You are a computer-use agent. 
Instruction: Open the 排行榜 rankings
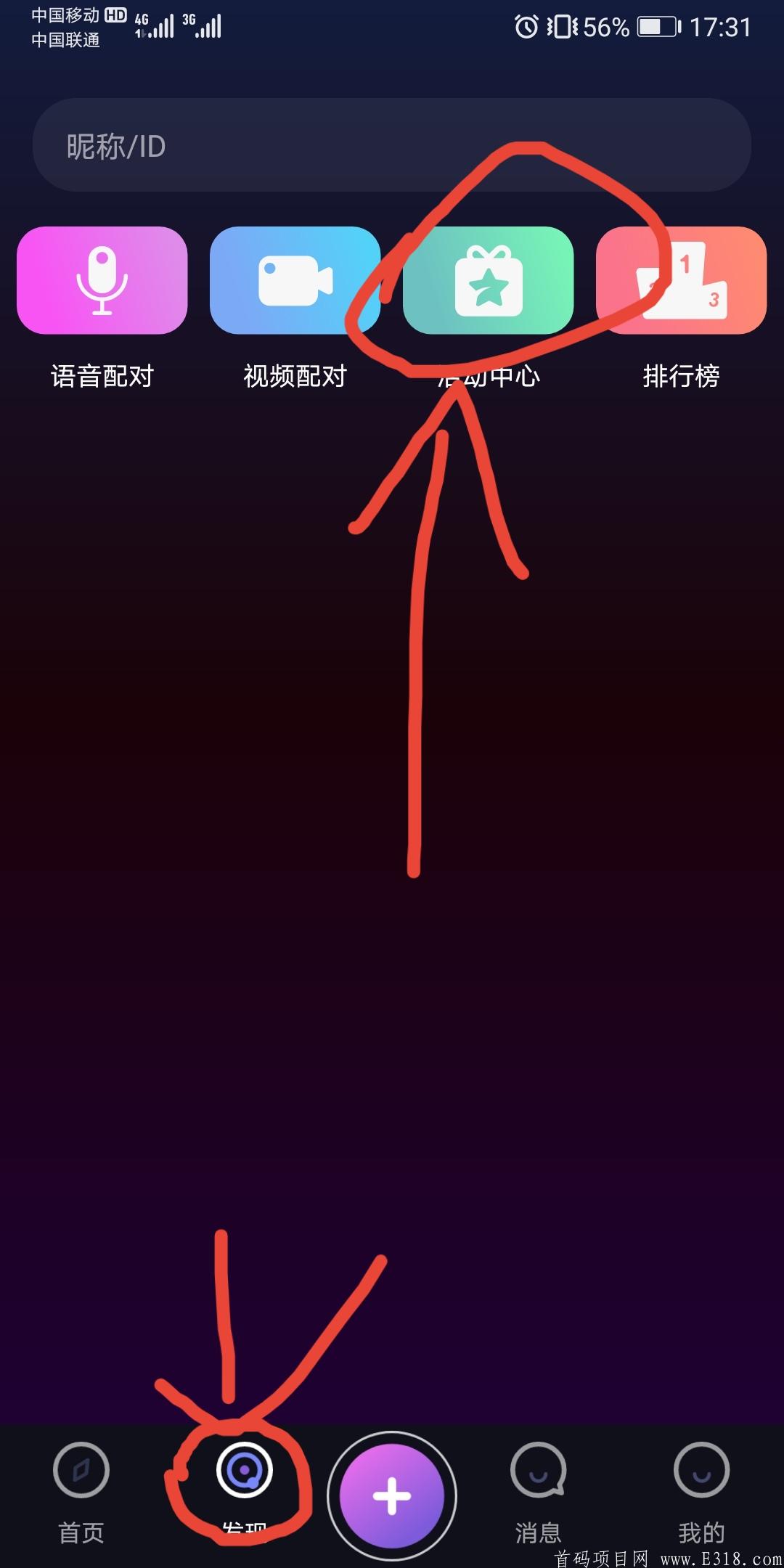[681, 280]
